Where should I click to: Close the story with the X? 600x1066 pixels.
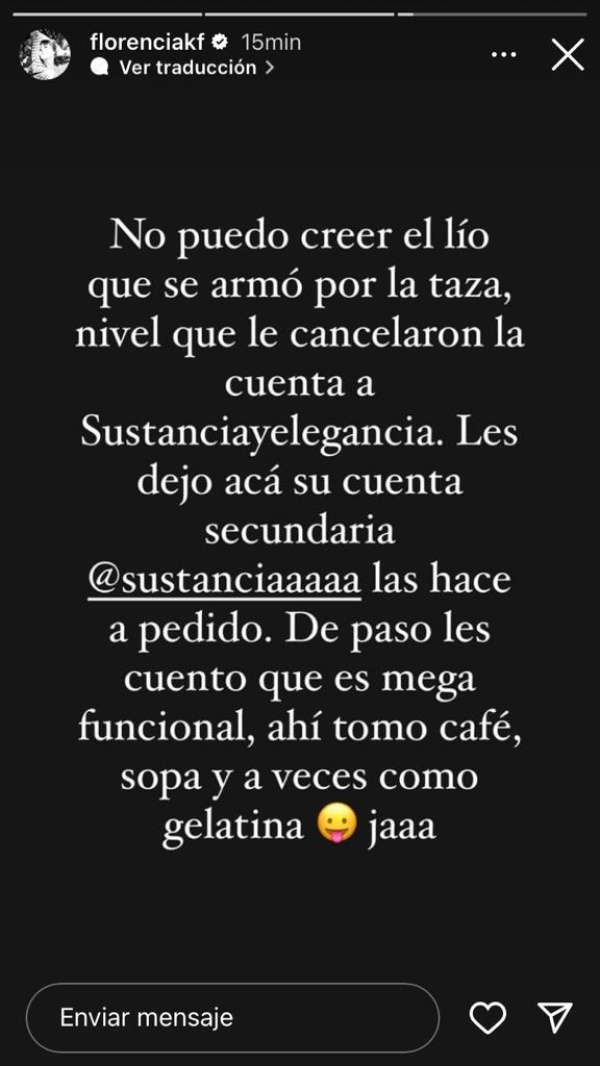(567, 55)
